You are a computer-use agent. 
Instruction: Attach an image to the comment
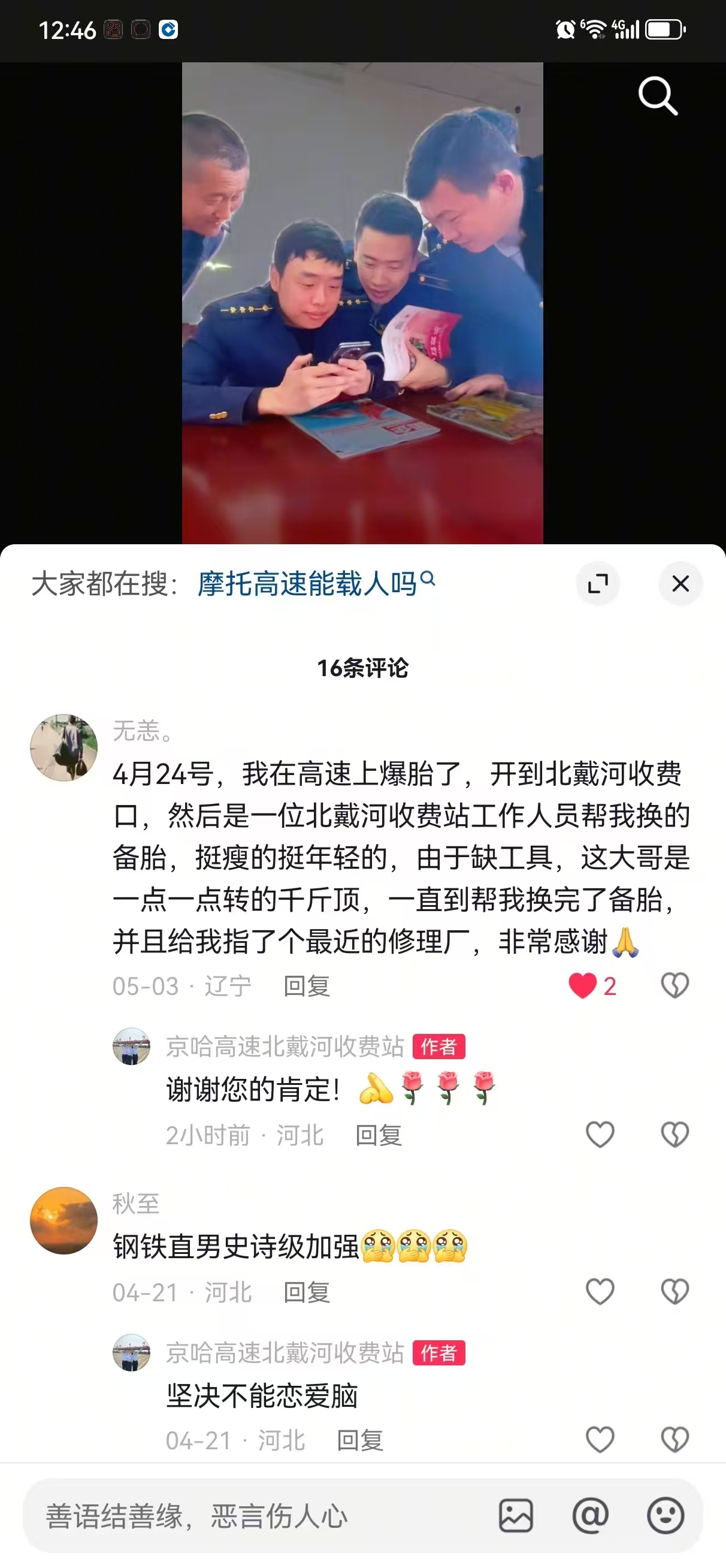516,1516
